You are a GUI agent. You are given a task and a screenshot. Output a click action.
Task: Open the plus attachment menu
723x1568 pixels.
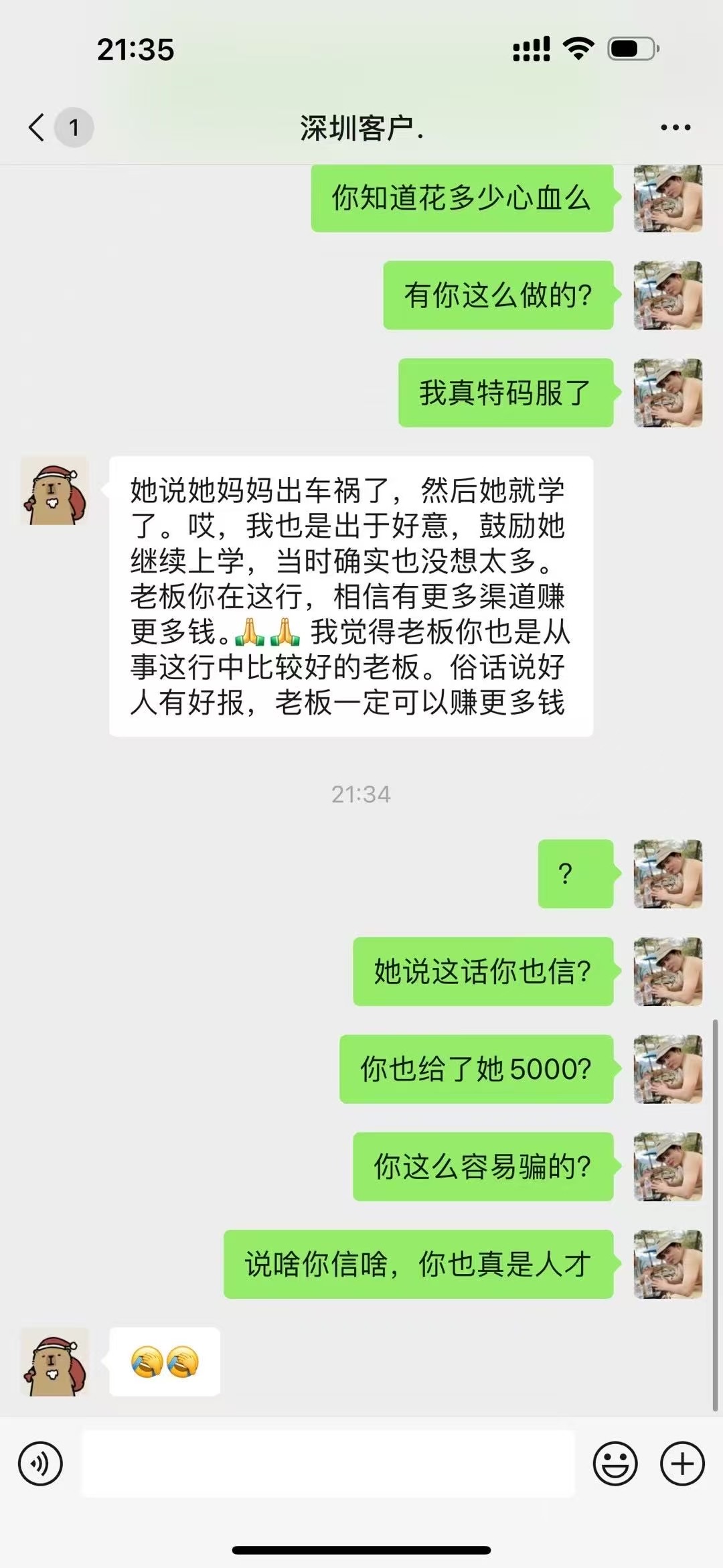point(682,1464)
